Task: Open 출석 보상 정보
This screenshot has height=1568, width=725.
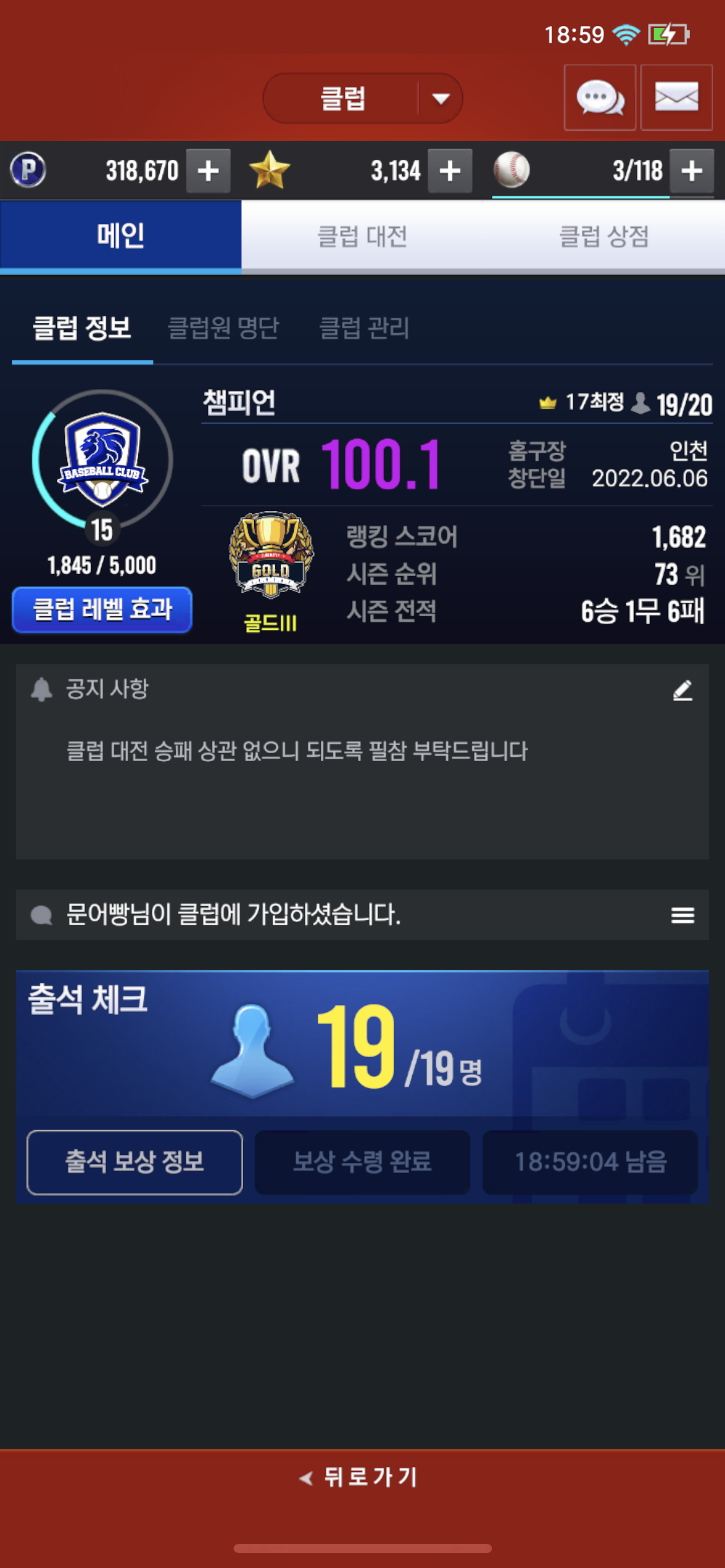Action: pyautogui.click(x=134, y=1162)
